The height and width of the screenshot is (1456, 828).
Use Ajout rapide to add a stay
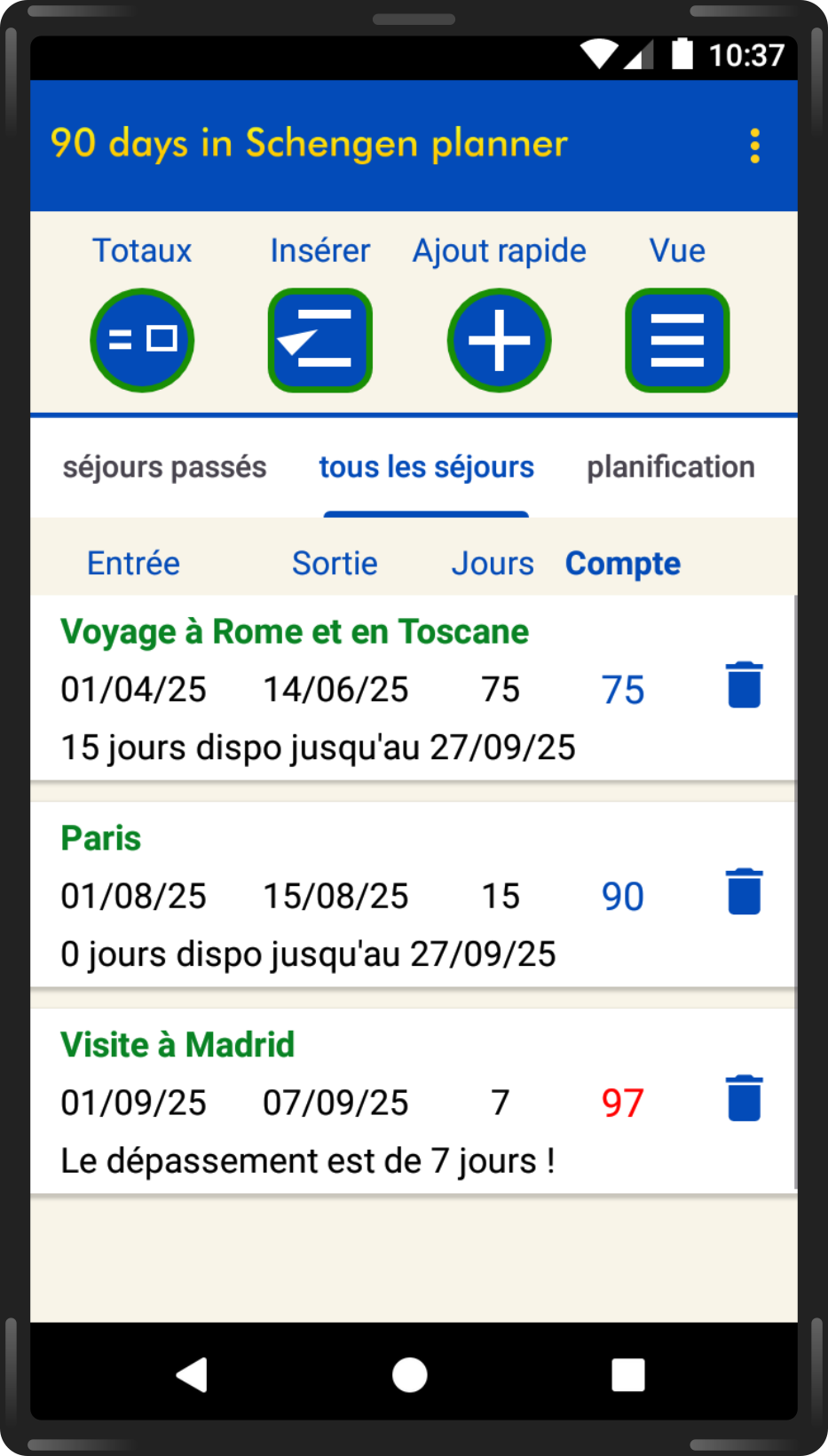click(499, 340)
